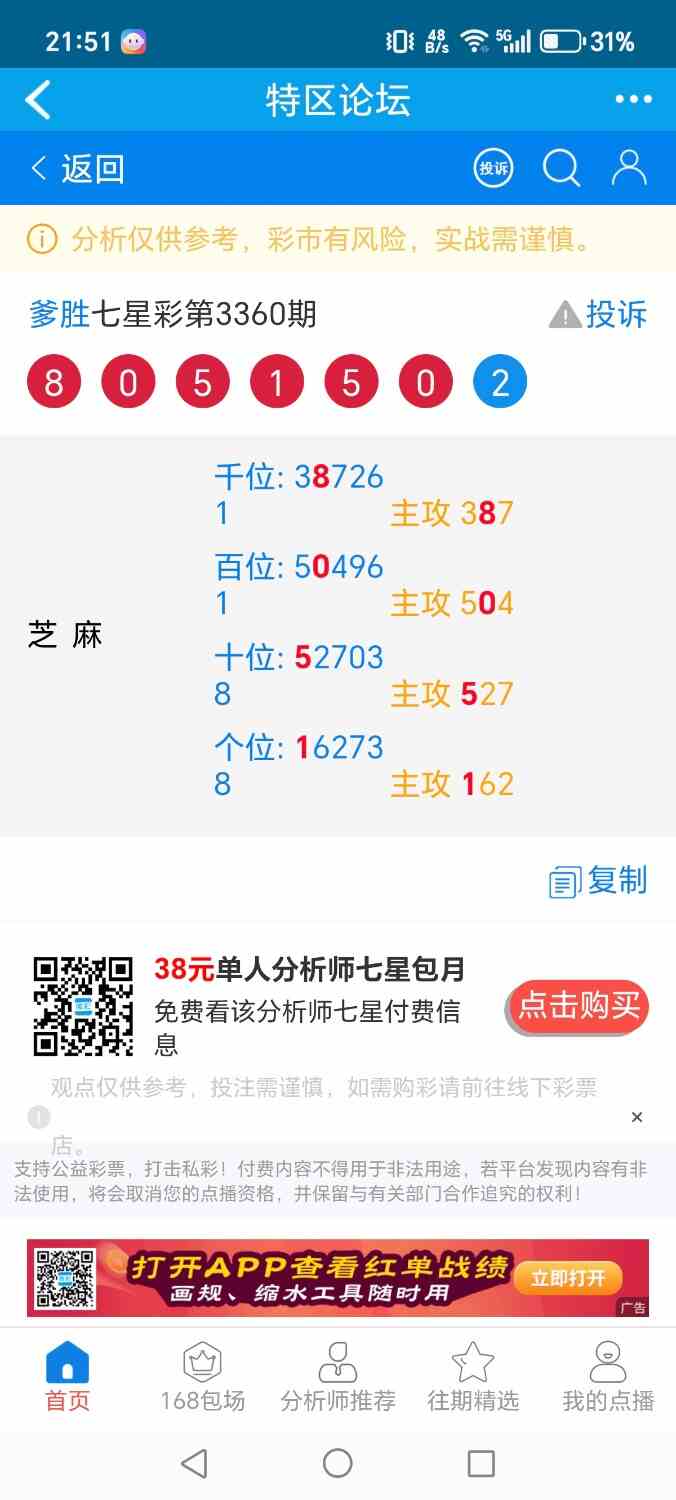Tap 投诉 with the warning triangle

click(x=598, y=315)
